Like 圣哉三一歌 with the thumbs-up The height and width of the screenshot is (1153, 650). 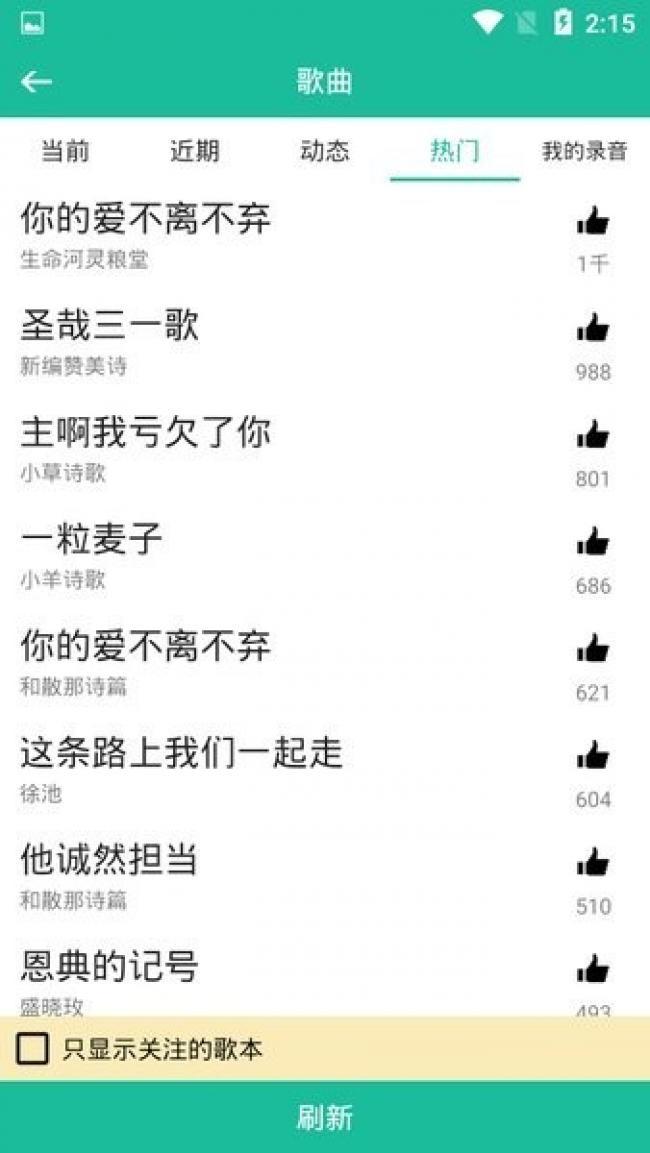click(593, 327)
